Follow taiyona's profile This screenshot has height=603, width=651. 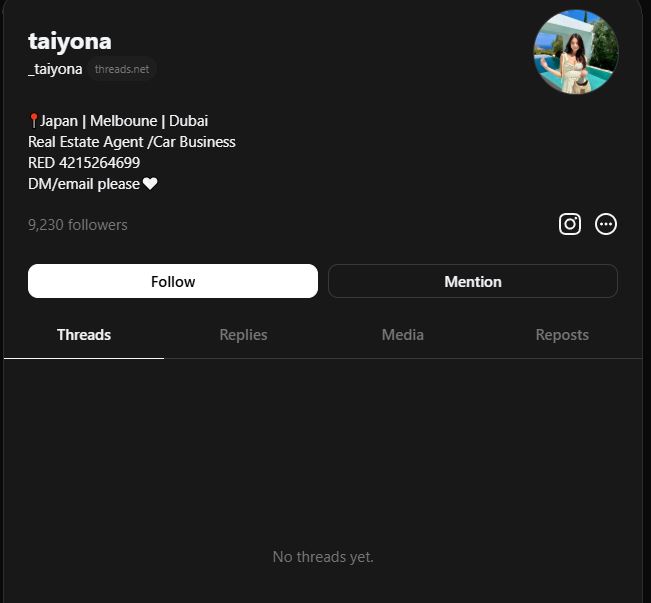tap(173, 281)
